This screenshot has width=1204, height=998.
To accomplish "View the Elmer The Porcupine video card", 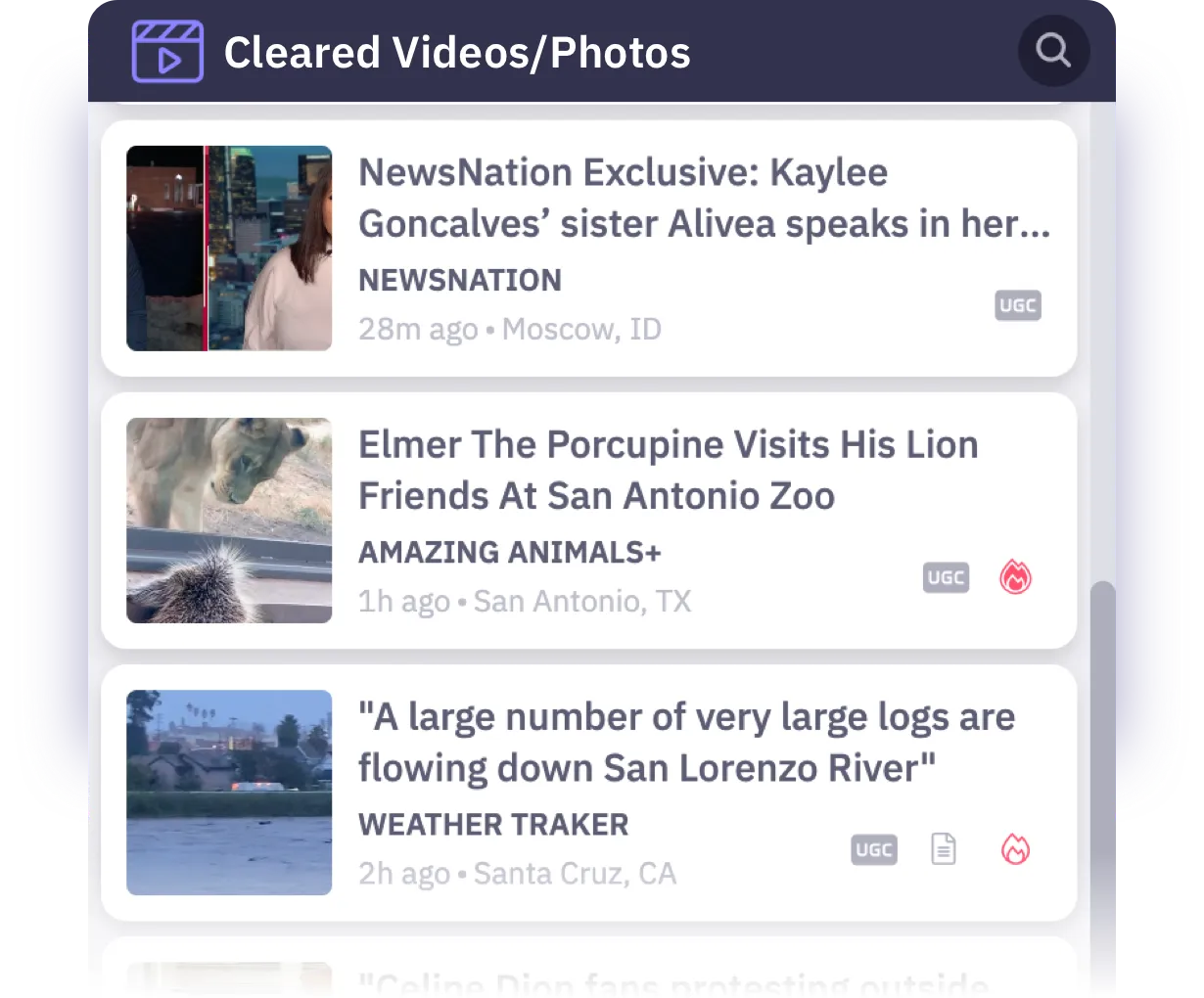I will pos(668,471).
